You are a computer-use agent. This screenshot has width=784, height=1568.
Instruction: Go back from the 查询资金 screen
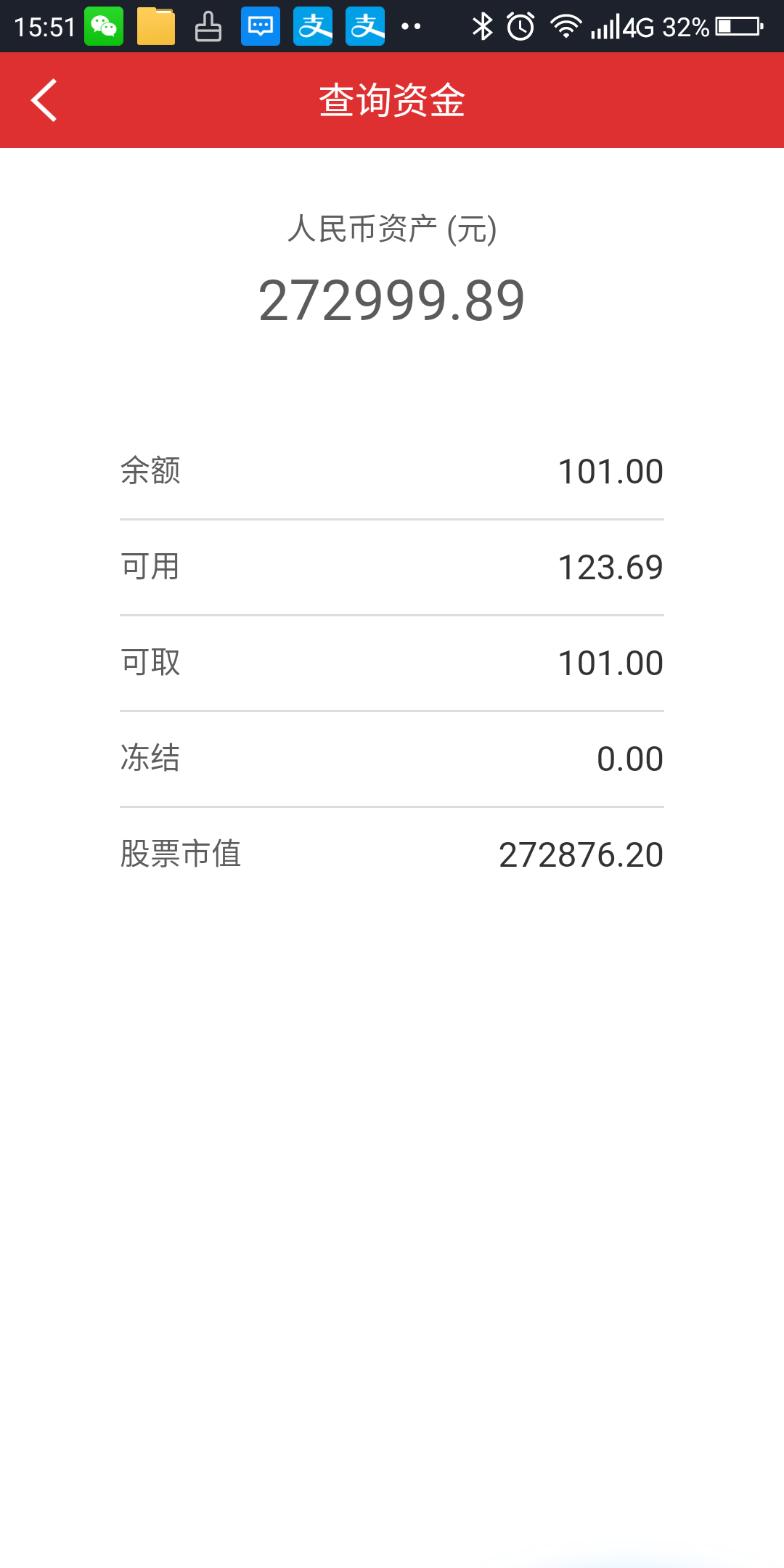(44, 100)
